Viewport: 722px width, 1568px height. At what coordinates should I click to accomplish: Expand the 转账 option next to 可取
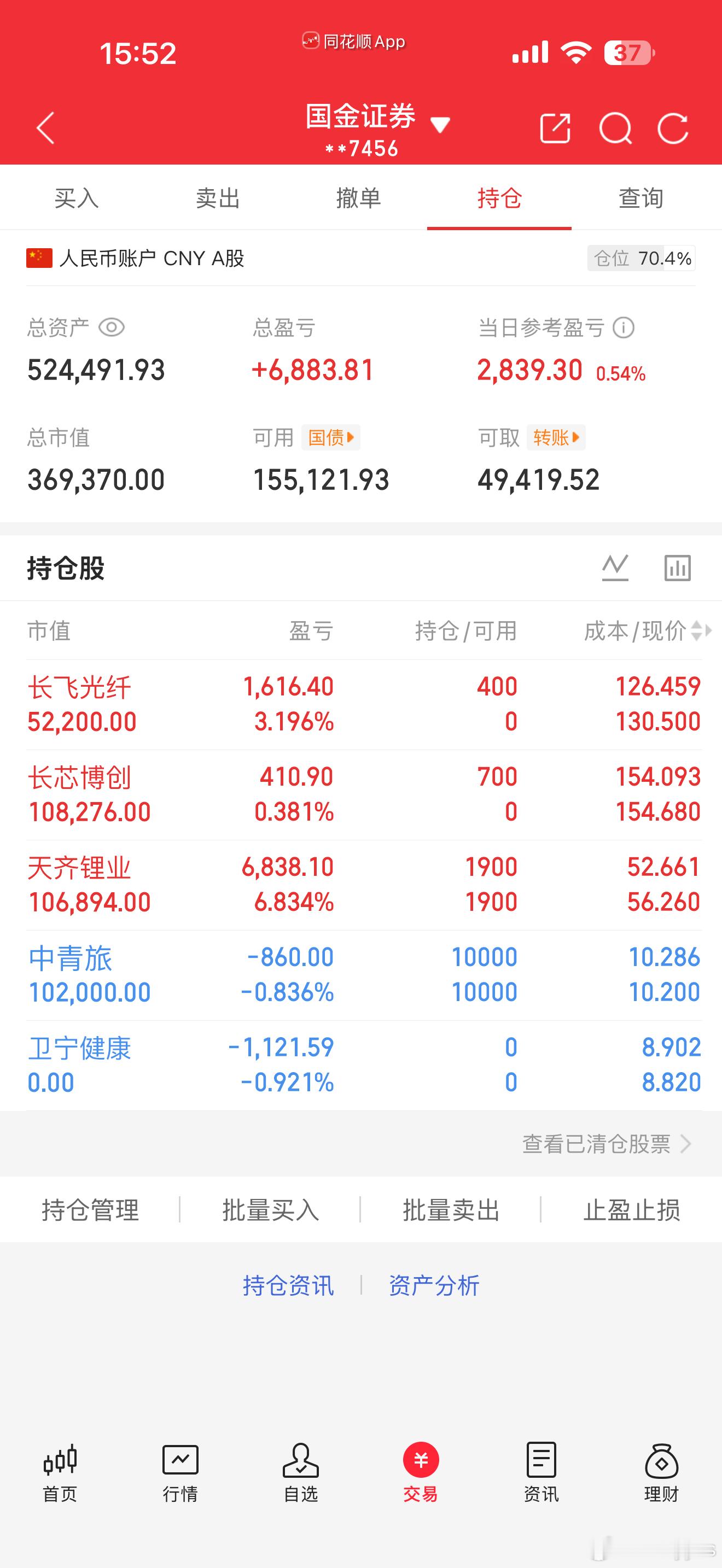555,437
